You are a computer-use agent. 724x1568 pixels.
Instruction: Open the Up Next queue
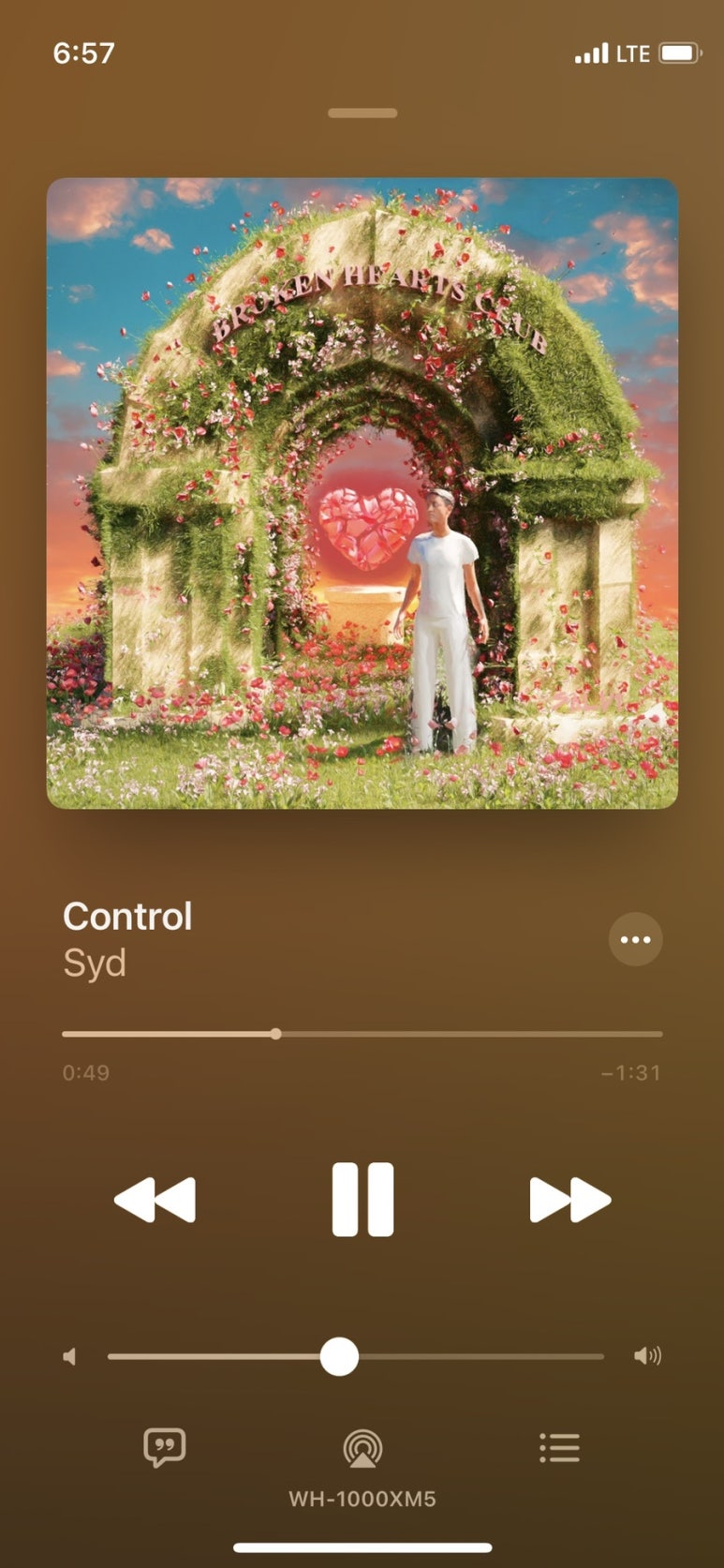[x=559, y=1448]
